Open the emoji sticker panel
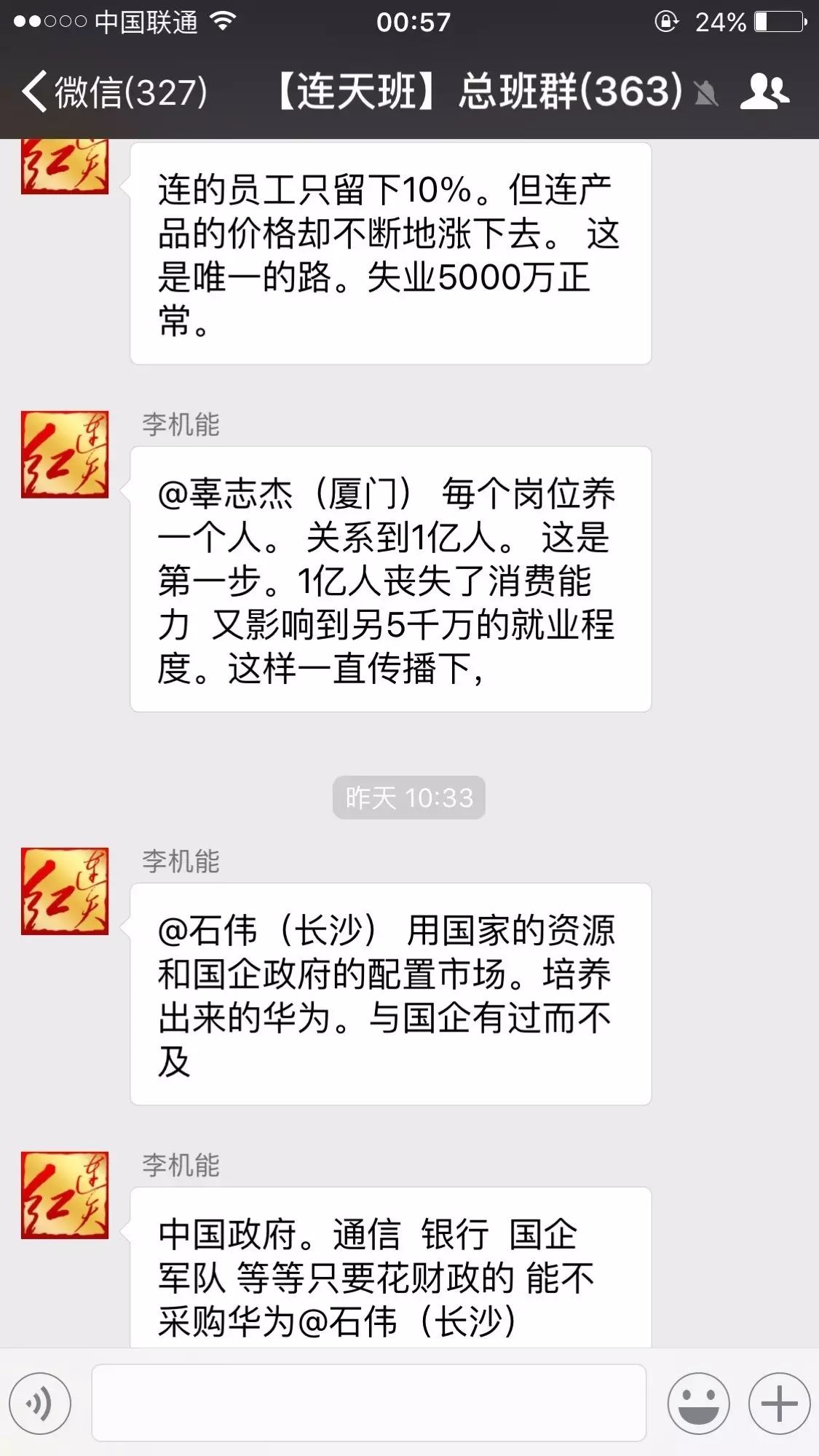The height and width of the screenshot is (1456, 819). [x=698, y=1403]
